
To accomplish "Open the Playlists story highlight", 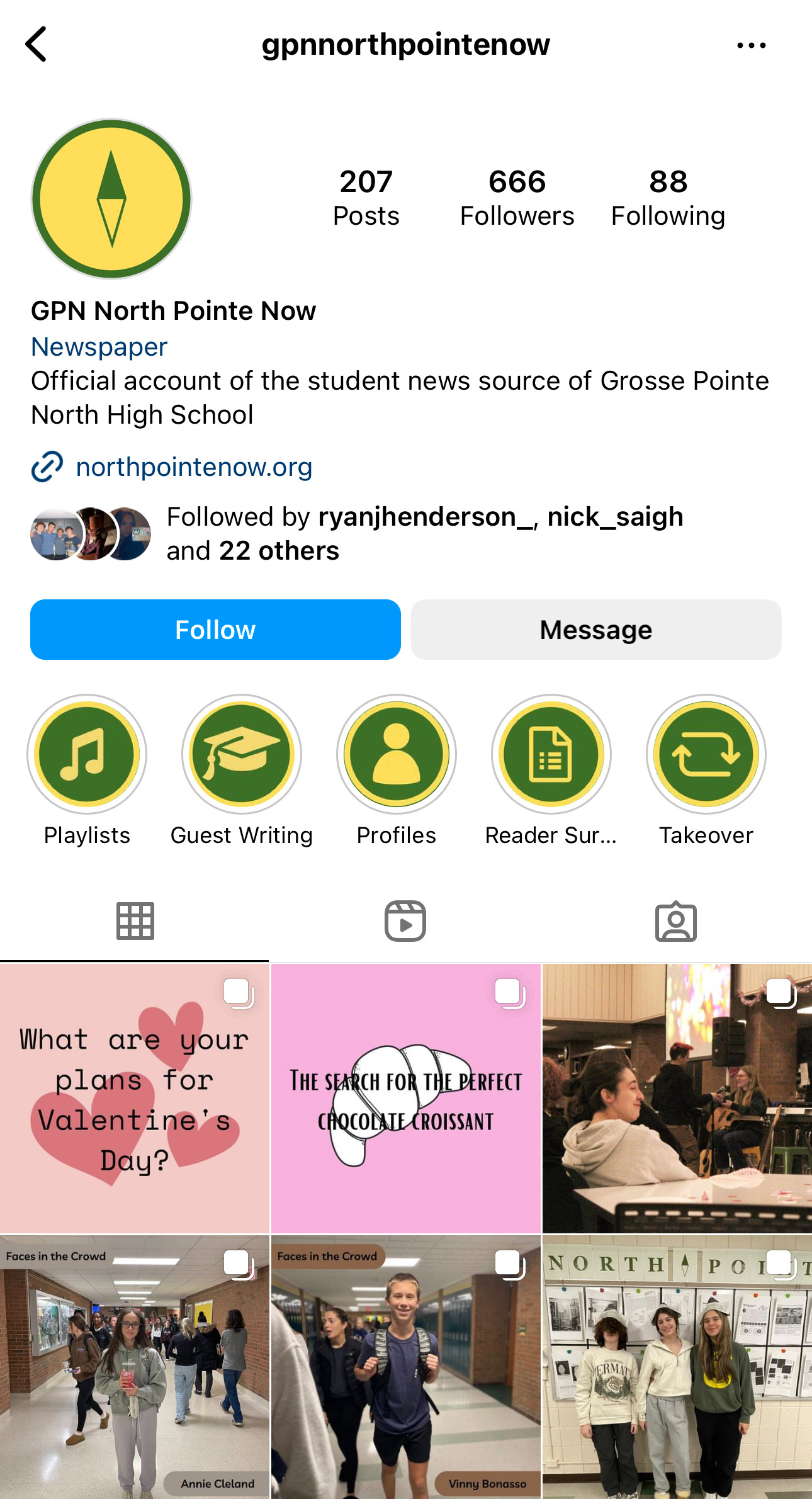I will [87, 754].
